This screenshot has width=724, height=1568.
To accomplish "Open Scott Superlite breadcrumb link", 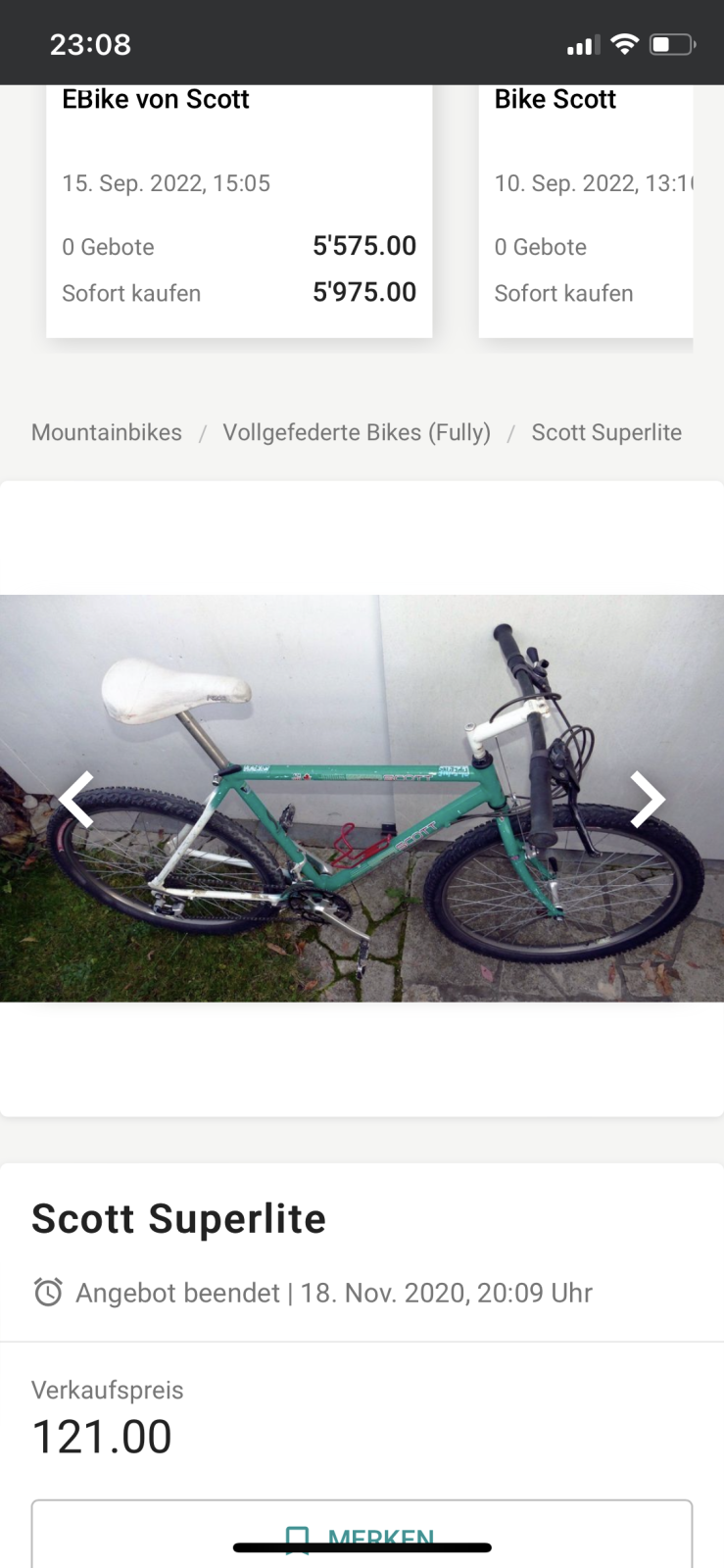I will coord(606,432).
